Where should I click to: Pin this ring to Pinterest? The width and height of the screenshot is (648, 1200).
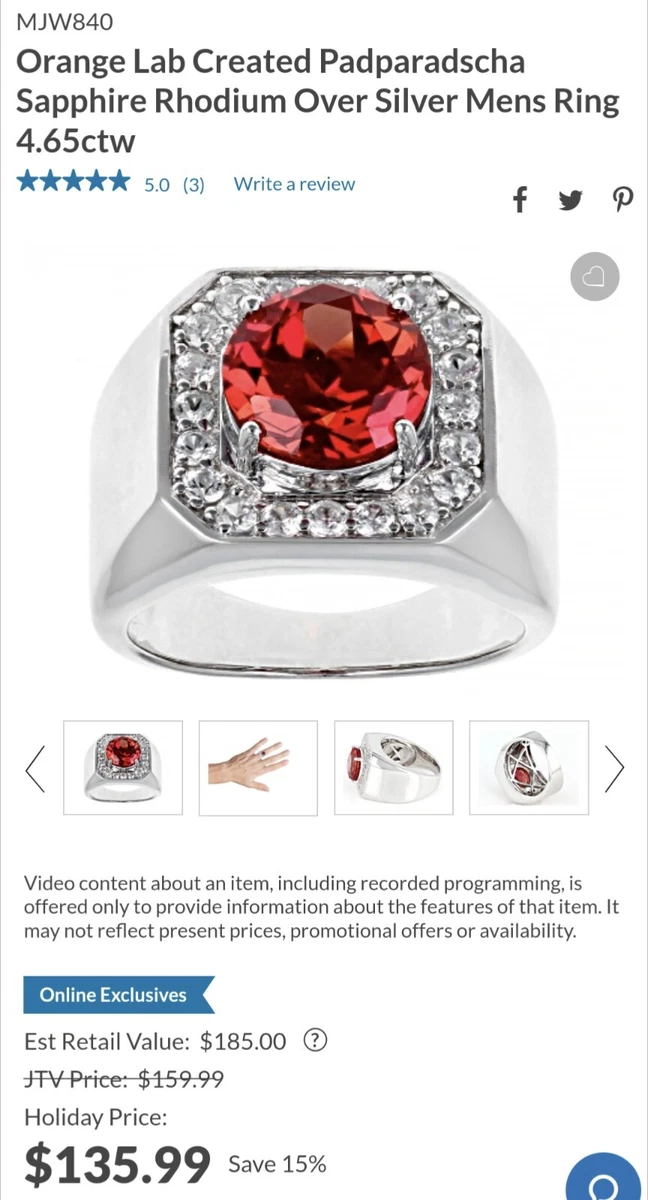(621, 200)
